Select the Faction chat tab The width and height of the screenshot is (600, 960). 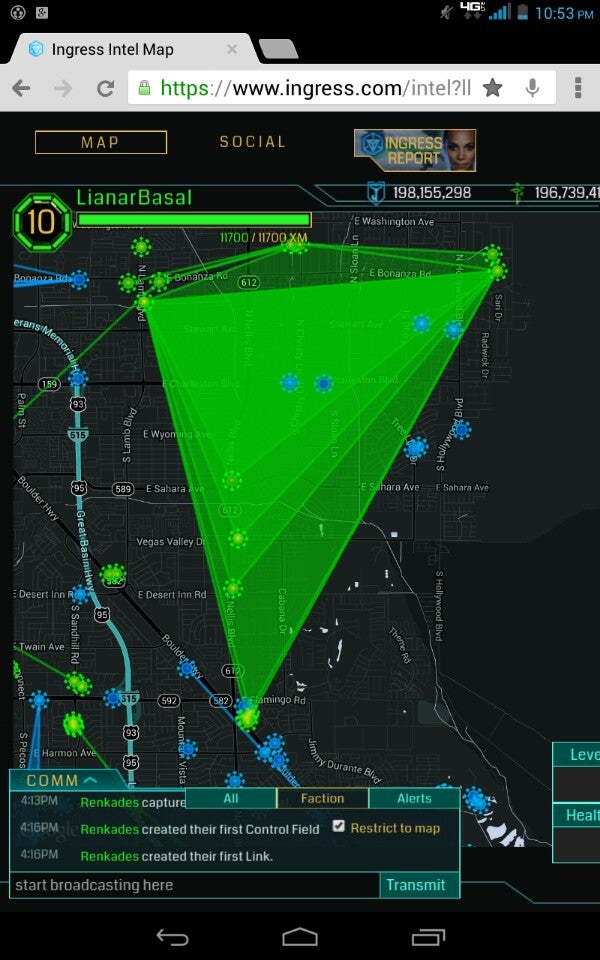click(322, 798)
